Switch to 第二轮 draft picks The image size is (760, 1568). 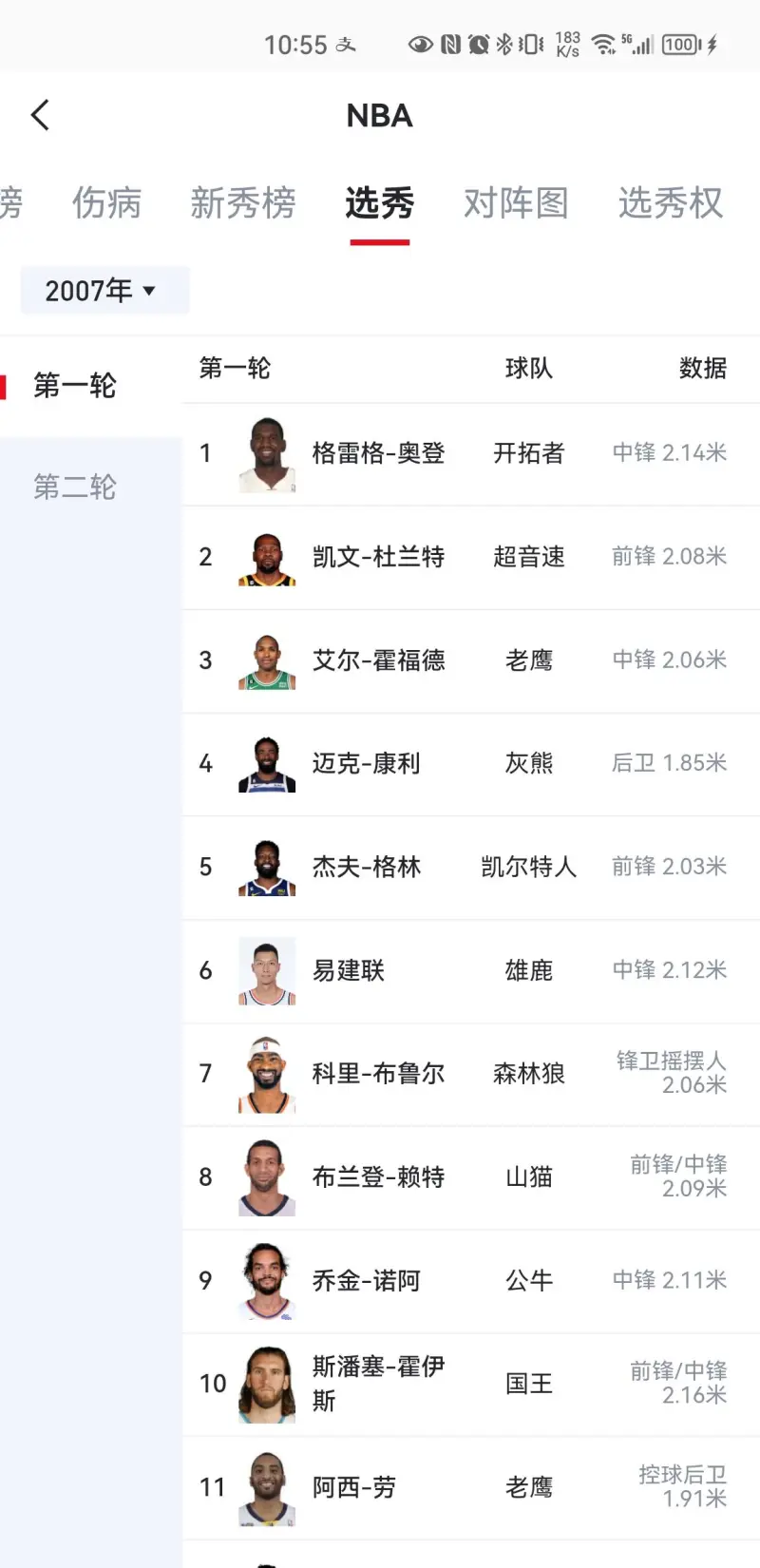(76, 488)
